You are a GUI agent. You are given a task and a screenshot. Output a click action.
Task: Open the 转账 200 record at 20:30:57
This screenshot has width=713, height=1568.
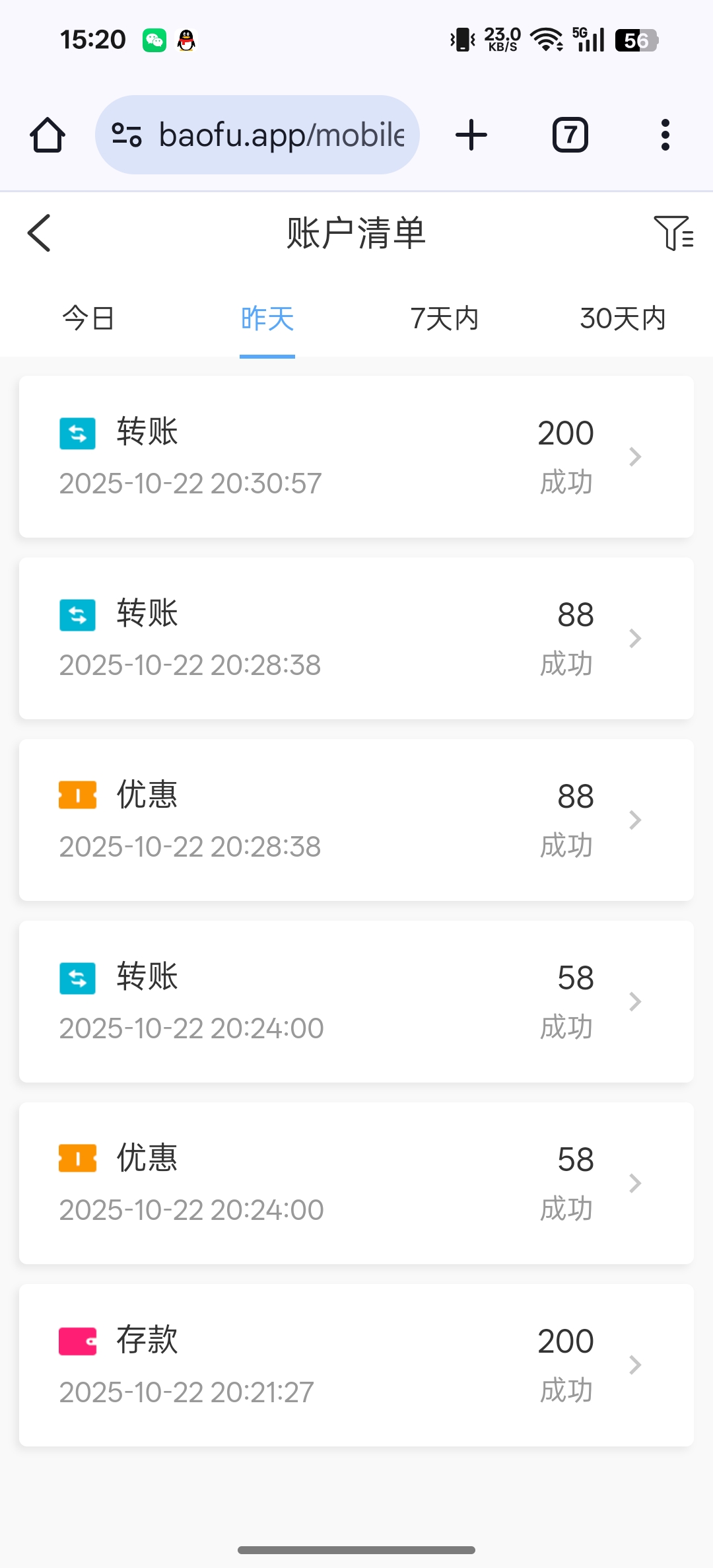pyautogui.click(x=356, y=456)
